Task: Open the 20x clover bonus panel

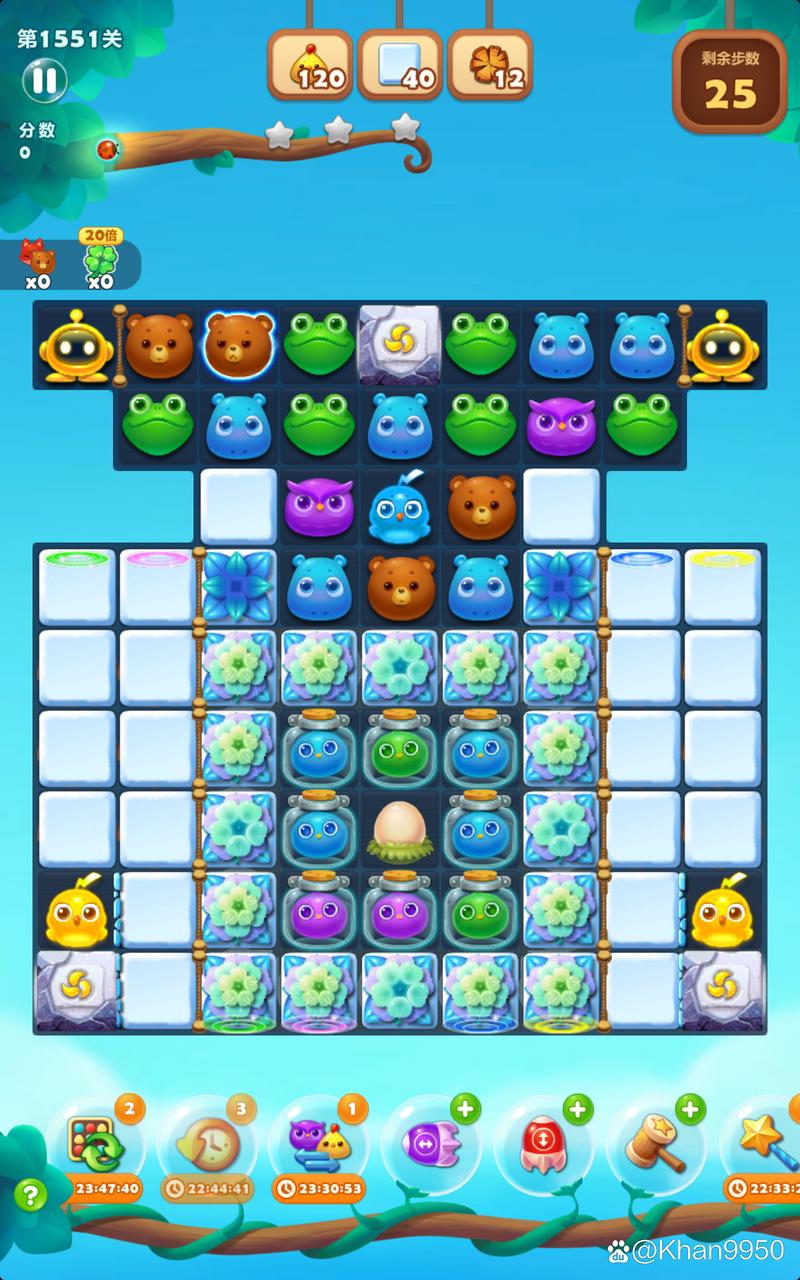Action: [100, 258]
